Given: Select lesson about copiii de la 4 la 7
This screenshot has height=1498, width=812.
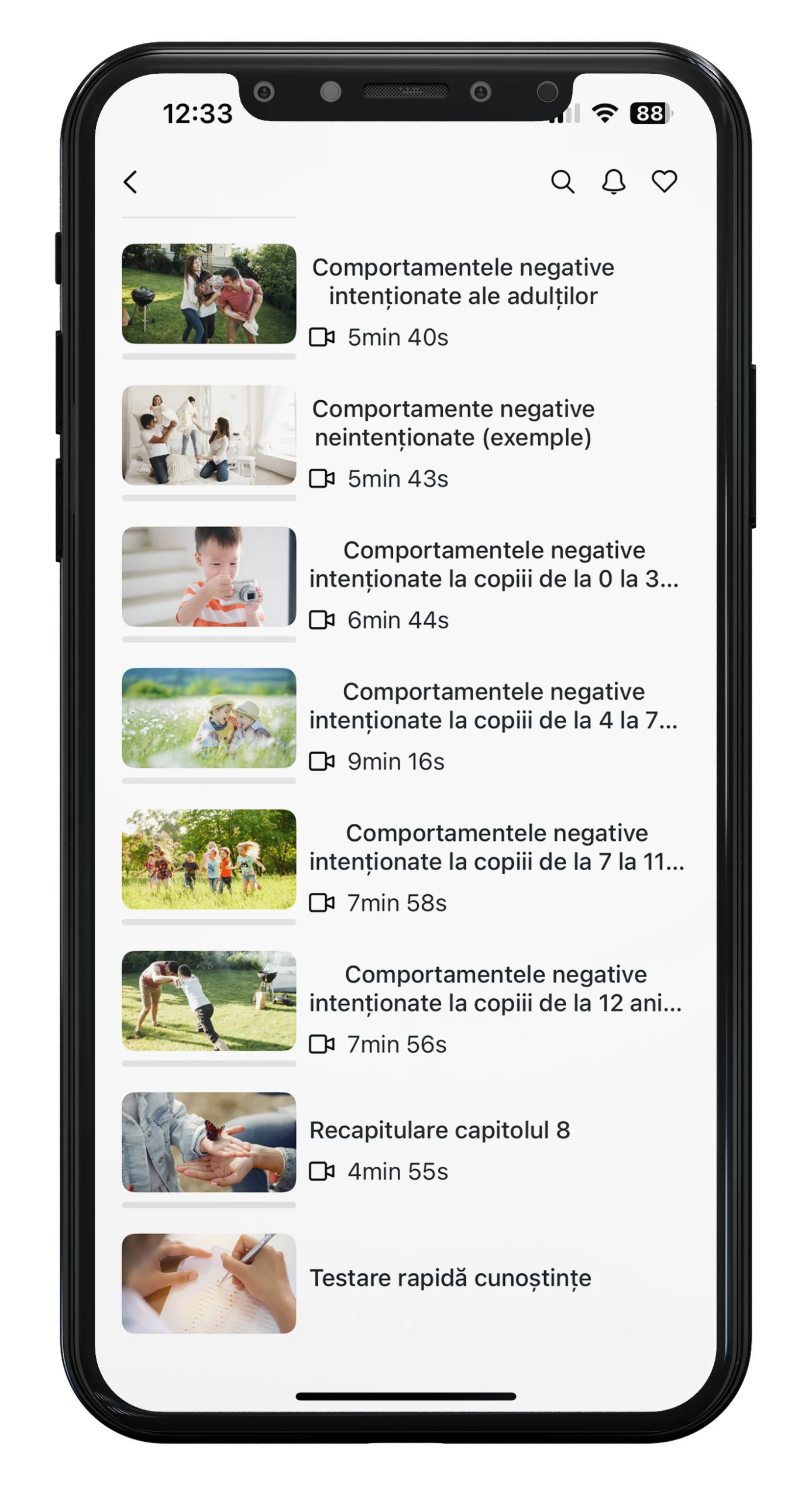Looking at the screenshot, I should [x=494, y=706].
